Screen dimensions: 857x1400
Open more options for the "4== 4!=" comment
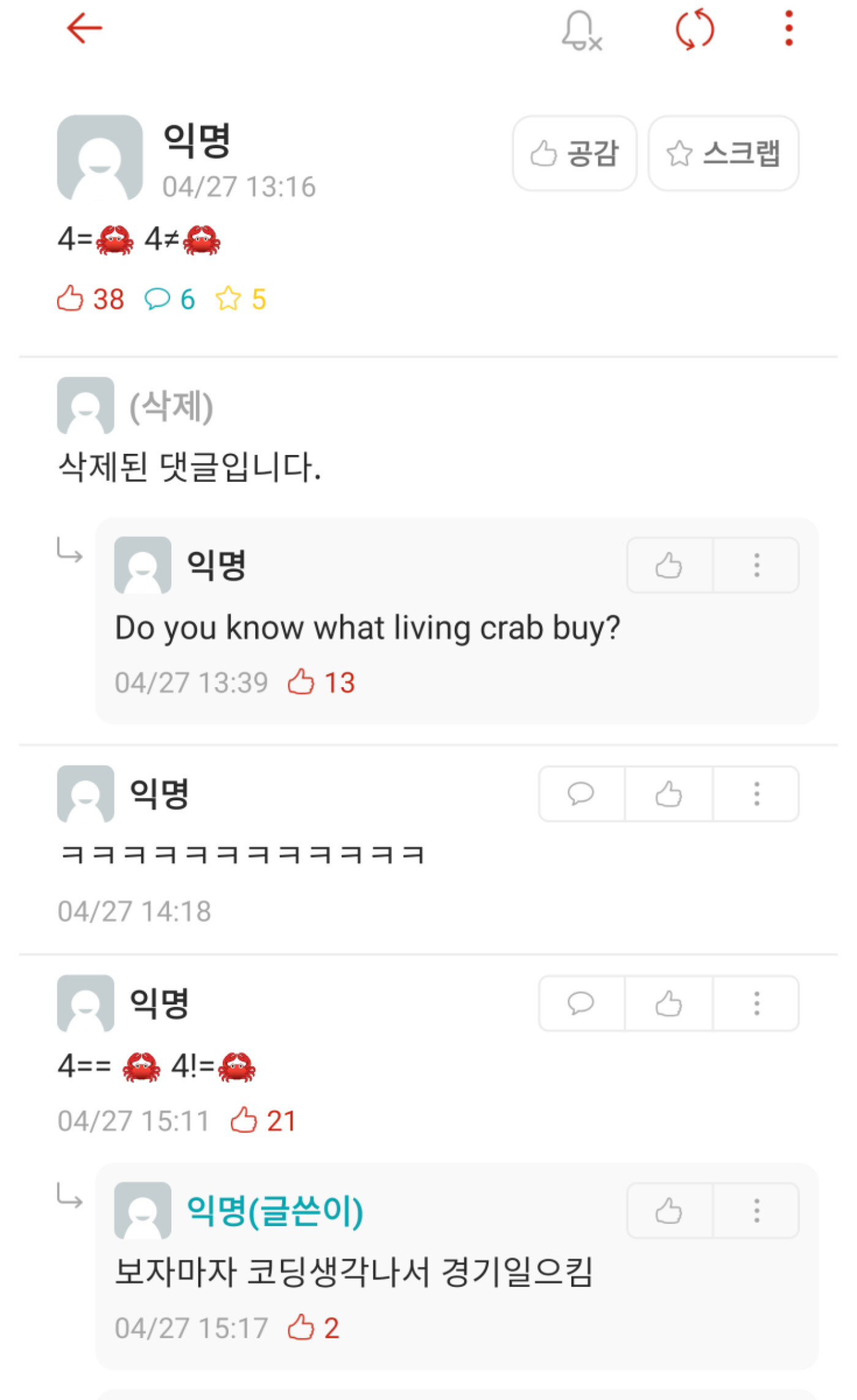pyautogui.click(x=757, y=1003)
